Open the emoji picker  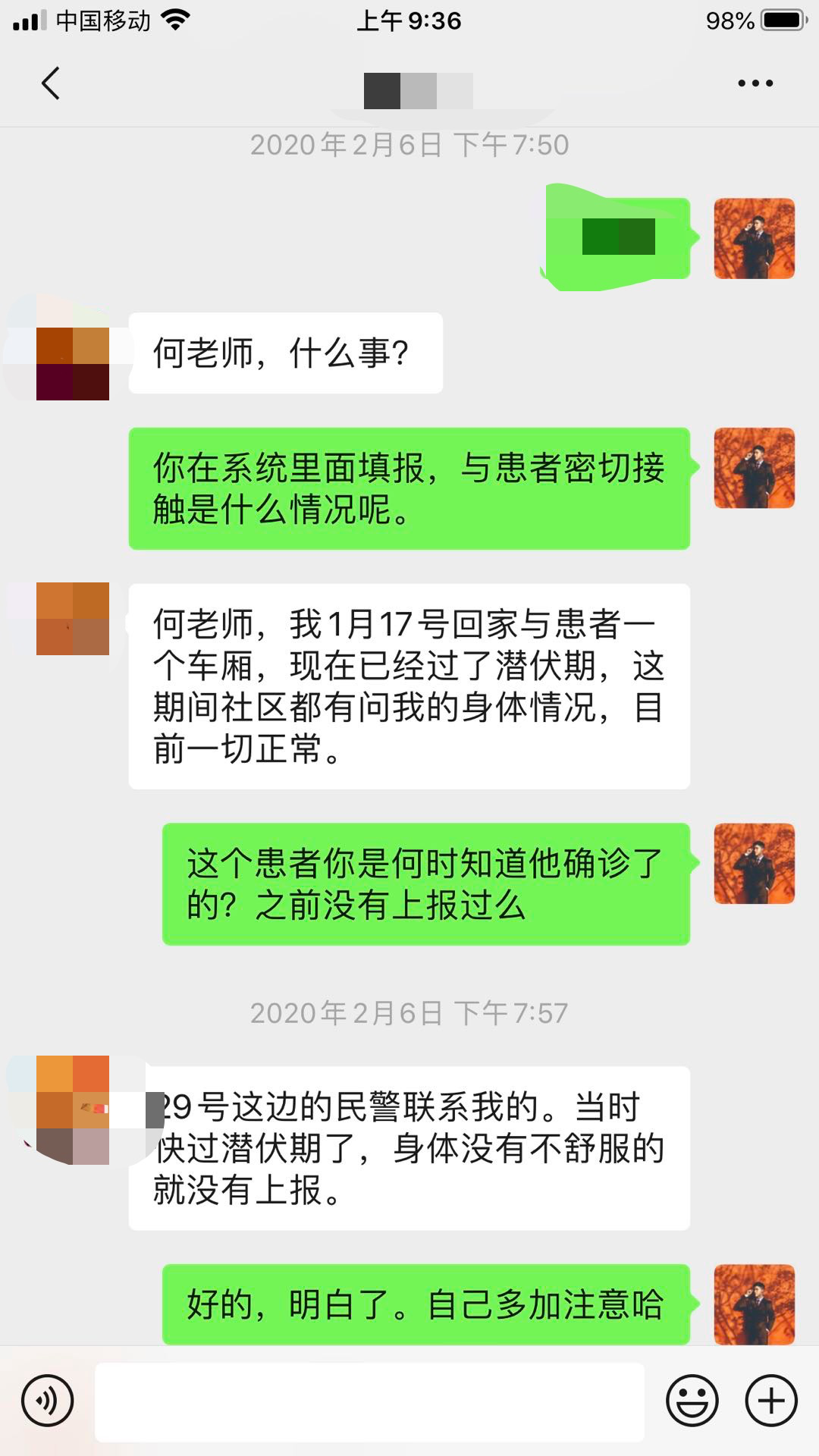coord(692,1401)
